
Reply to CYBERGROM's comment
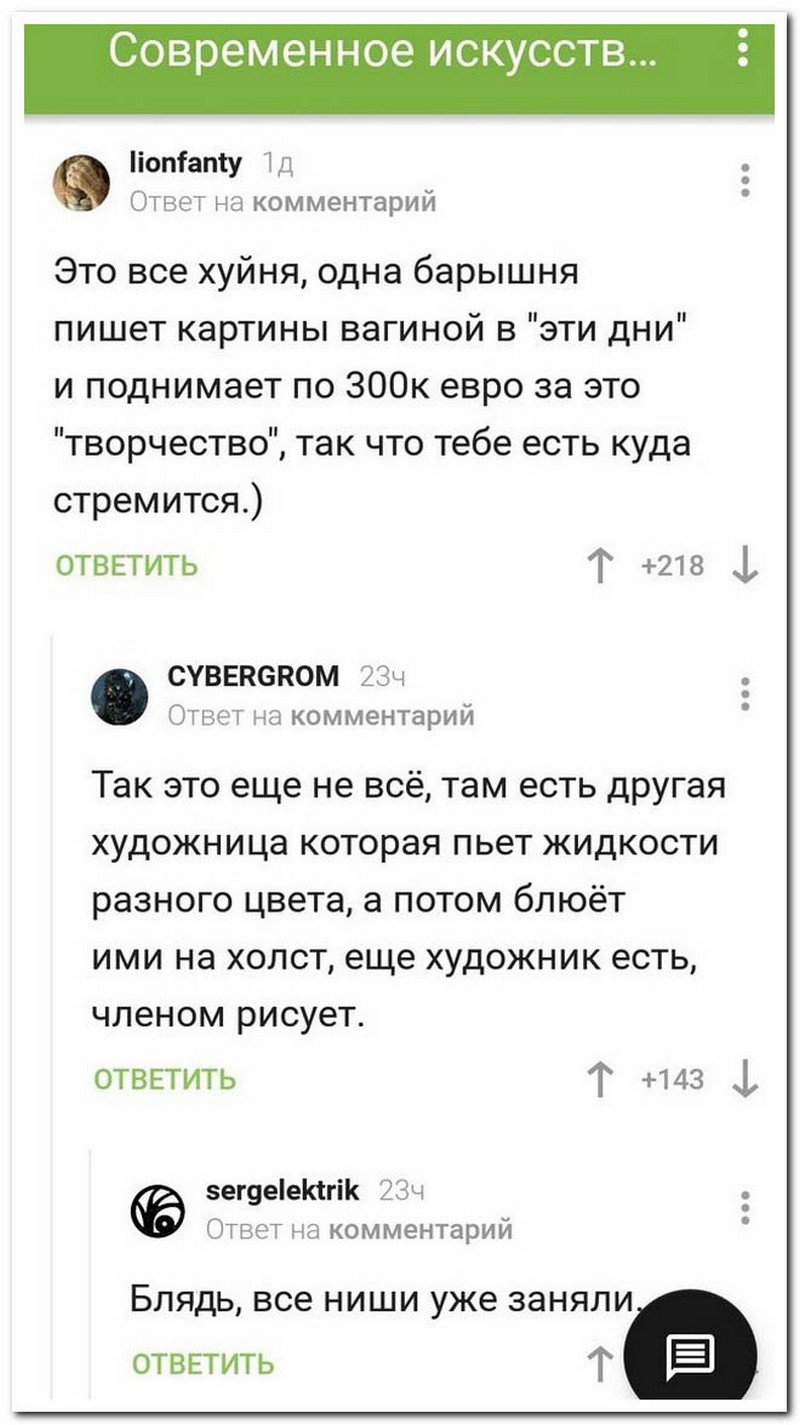coord(165,1079)
